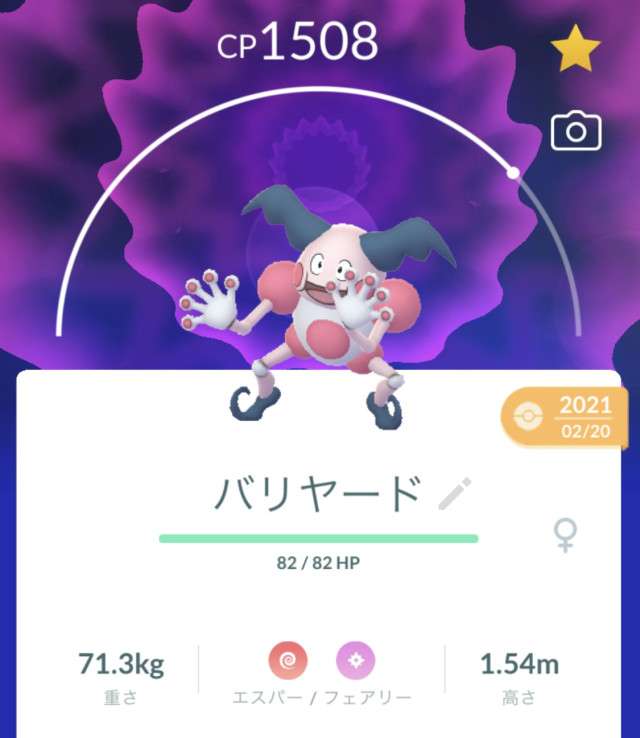
Task: Edit the nickname バリヤード with the pencil
Action: pos(455,493)
